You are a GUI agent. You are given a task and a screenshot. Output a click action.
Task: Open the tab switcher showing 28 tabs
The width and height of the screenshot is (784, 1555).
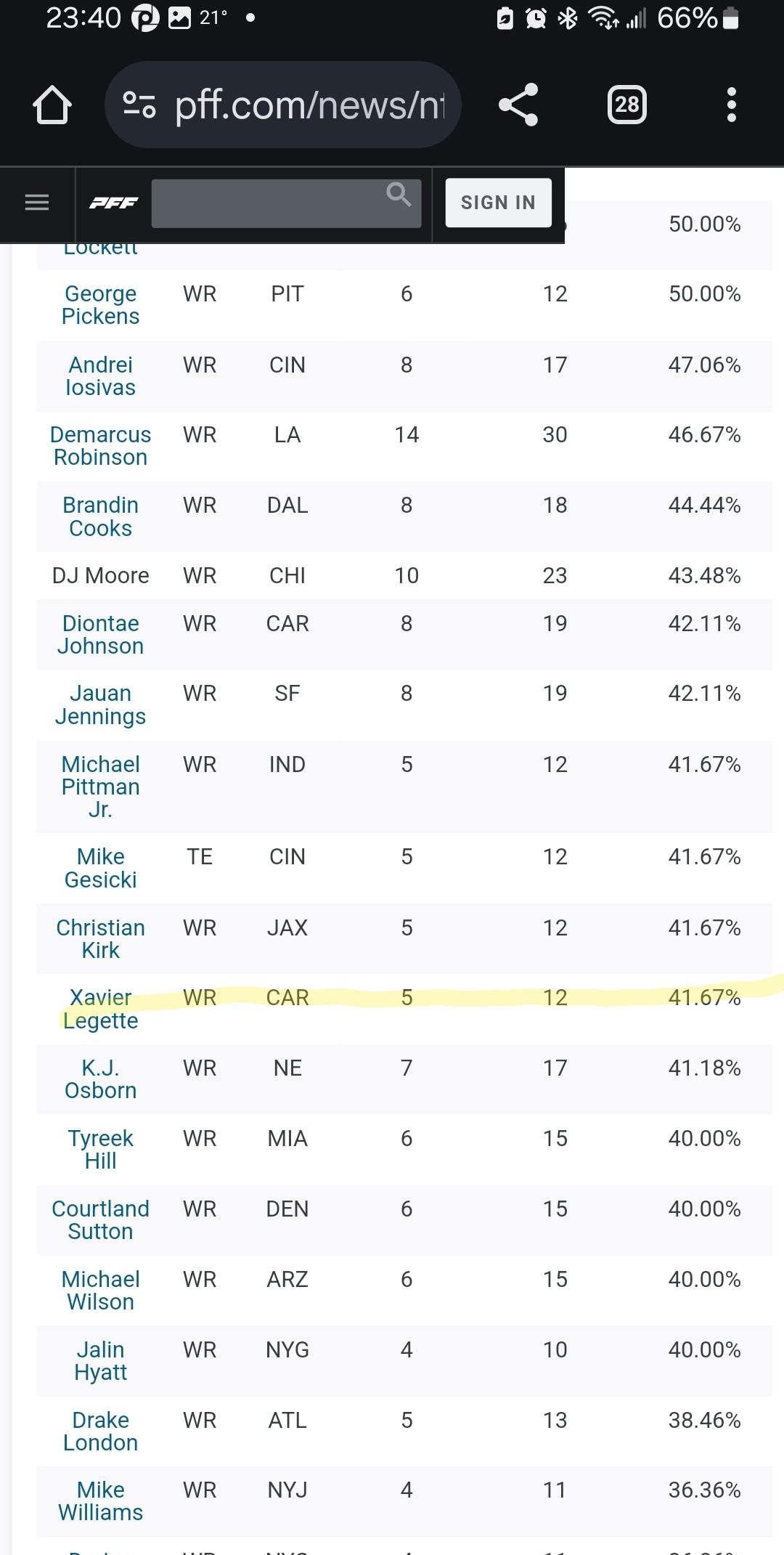pyautogui.click(x=626, y=105)
